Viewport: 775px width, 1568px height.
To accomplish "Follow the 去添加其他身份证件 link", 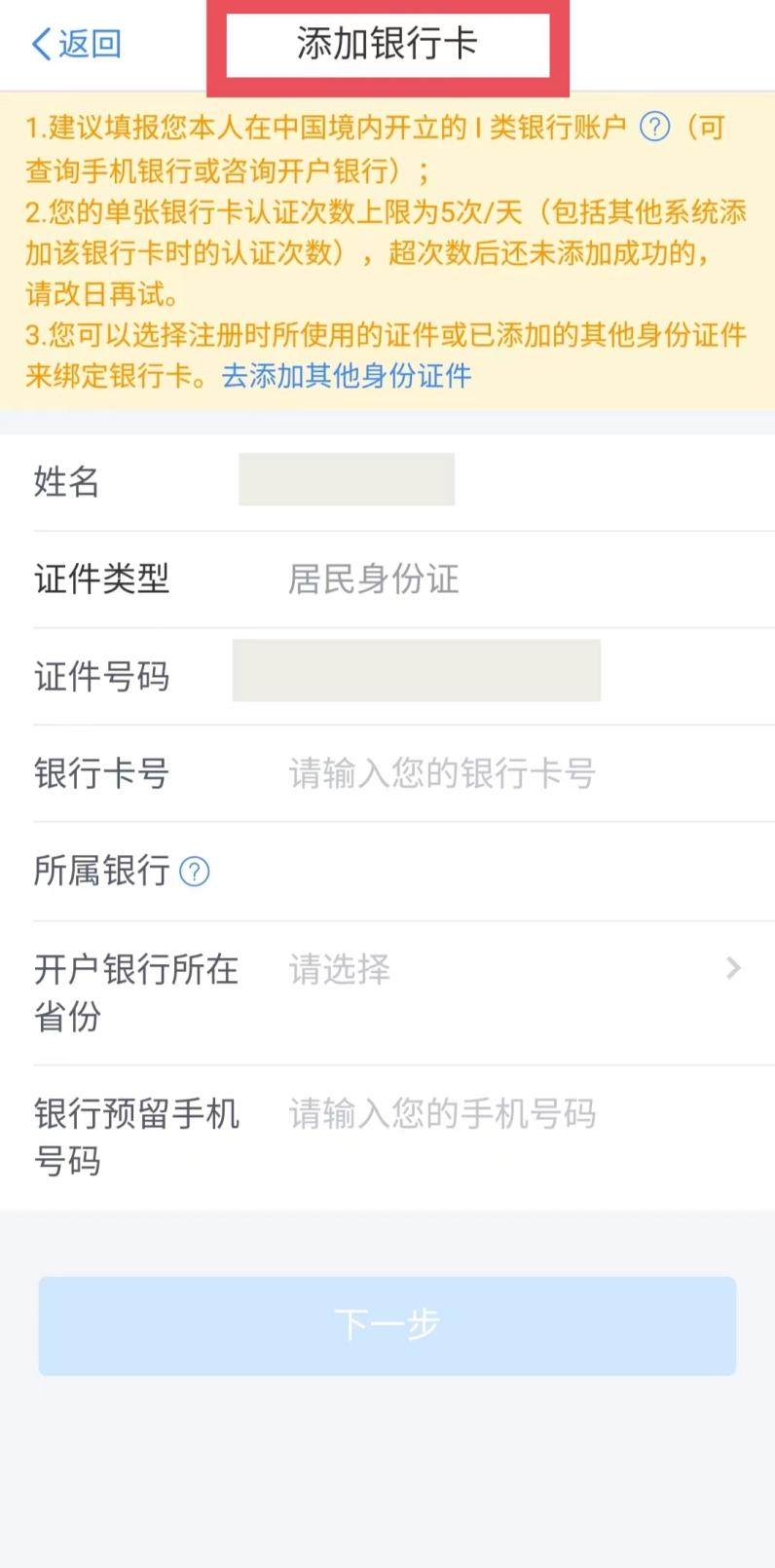I will [x=347, y=376].
